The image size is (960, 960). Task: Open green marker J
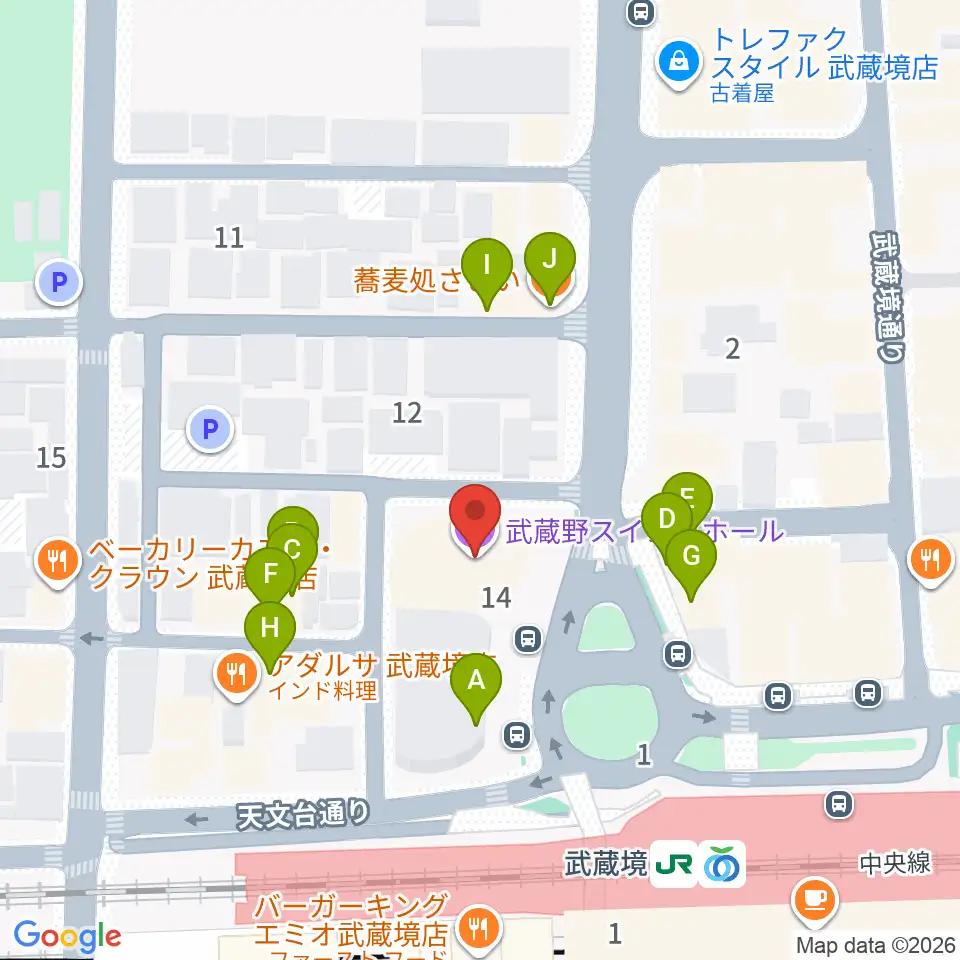tap(550, 266)
